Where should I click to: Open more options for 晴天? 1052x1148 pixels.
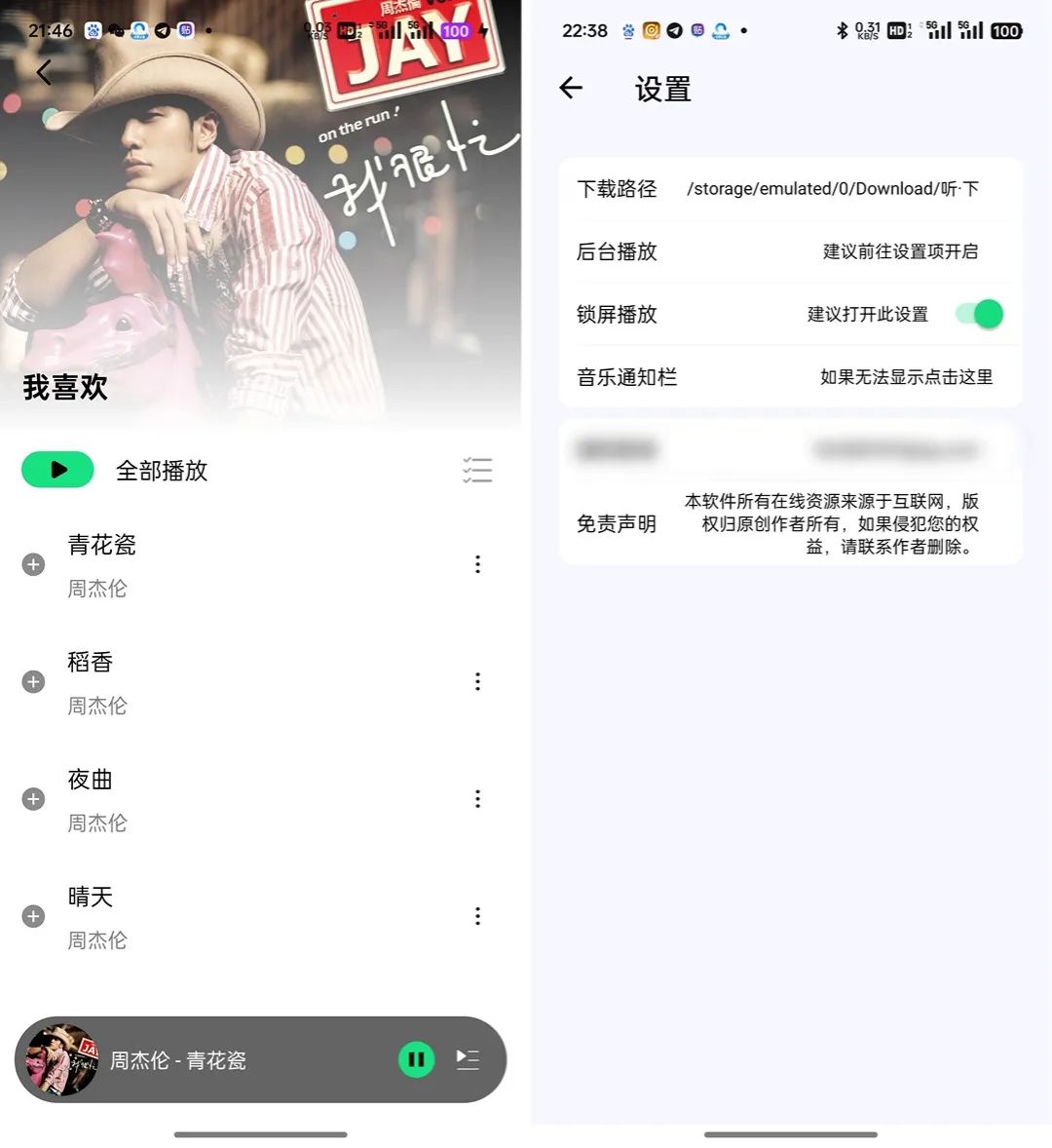[x=477, y=916]
